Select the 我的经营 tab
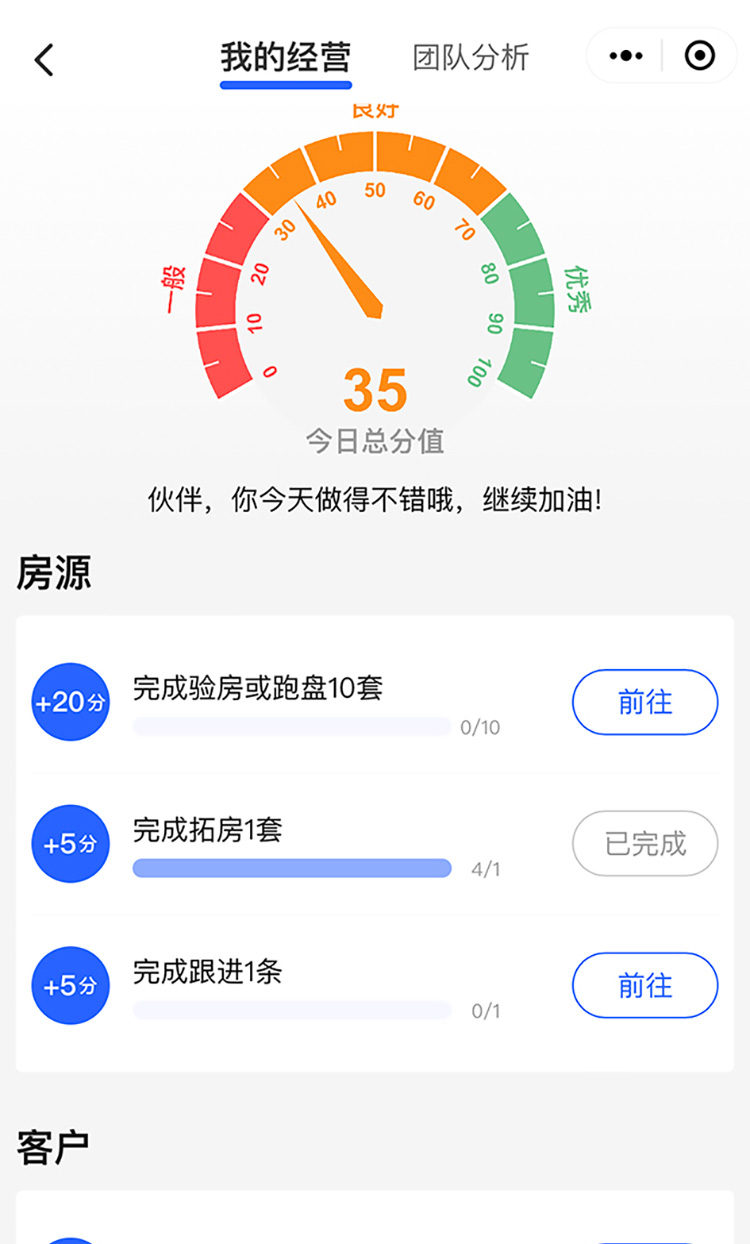Screen dimensions: 750x1244 point(286,57)
